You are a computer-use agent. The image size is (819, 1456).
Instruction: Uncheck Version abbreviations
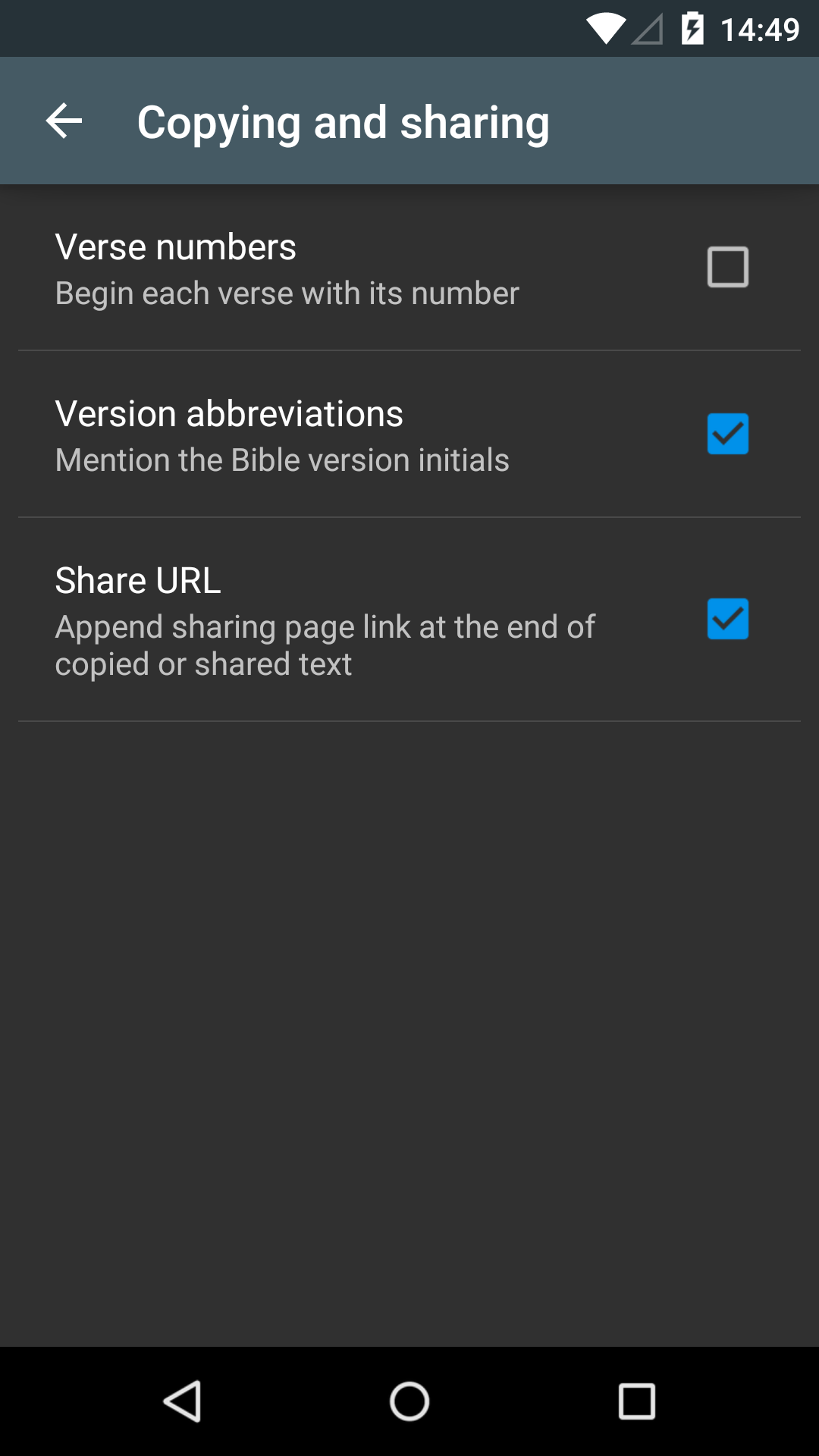[x=727, y=434]
